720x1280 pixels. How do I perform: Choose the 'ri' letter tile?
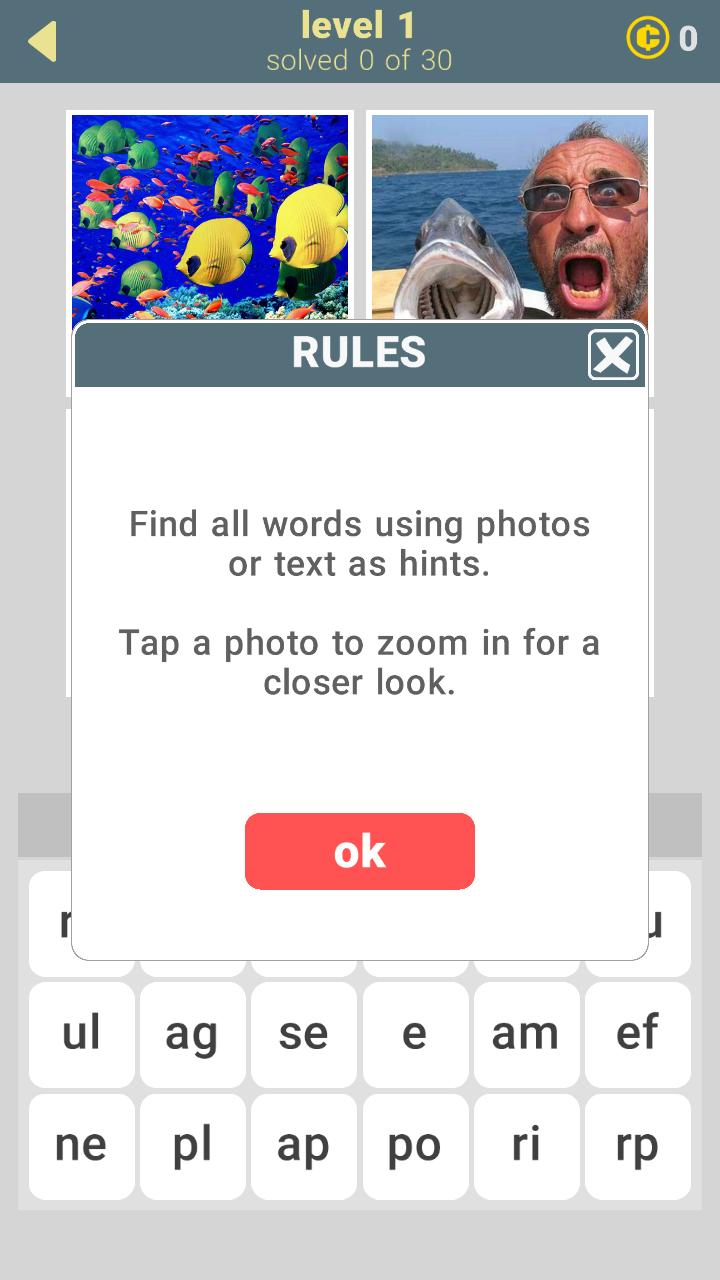point(525,1145)
